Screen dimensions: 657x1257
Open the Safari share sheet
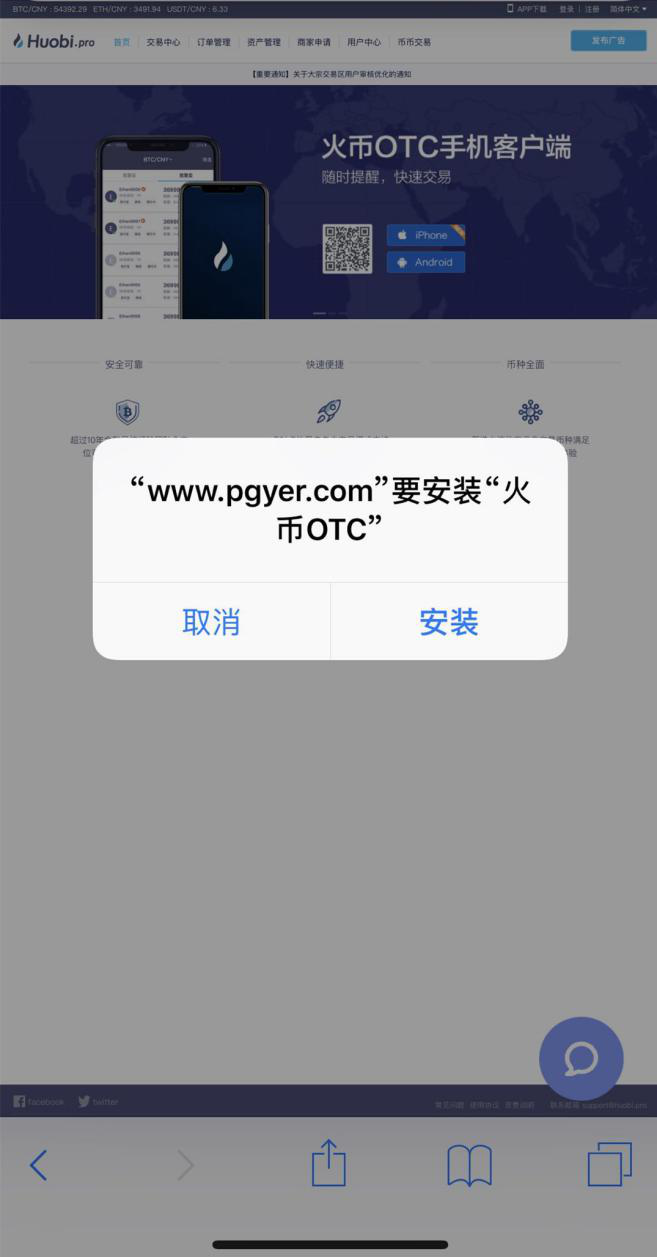(328, 1165)
